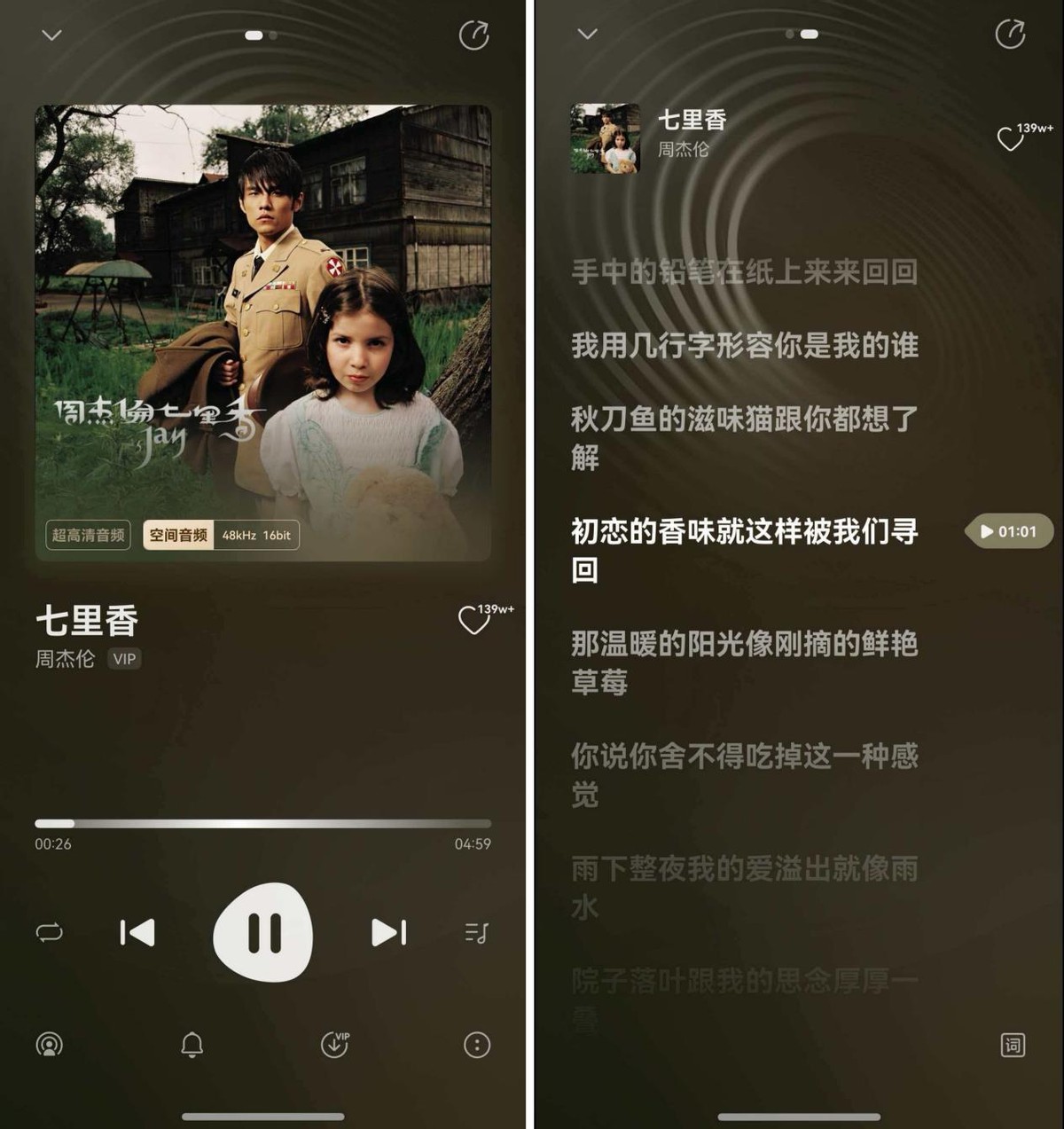The width and height of the screenshot is (1064, 1129).
Task: Jump to lyric 我用几行字形容你是我的谁
Action: (744, 345)
